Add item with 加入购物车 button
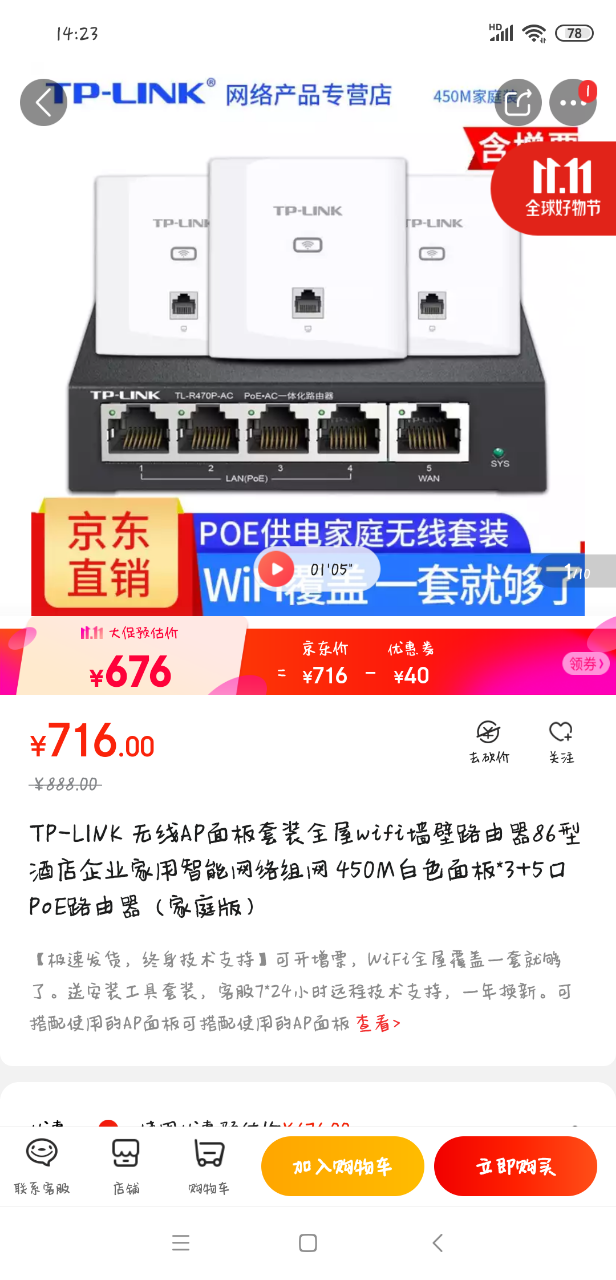 click(343, 1166)
